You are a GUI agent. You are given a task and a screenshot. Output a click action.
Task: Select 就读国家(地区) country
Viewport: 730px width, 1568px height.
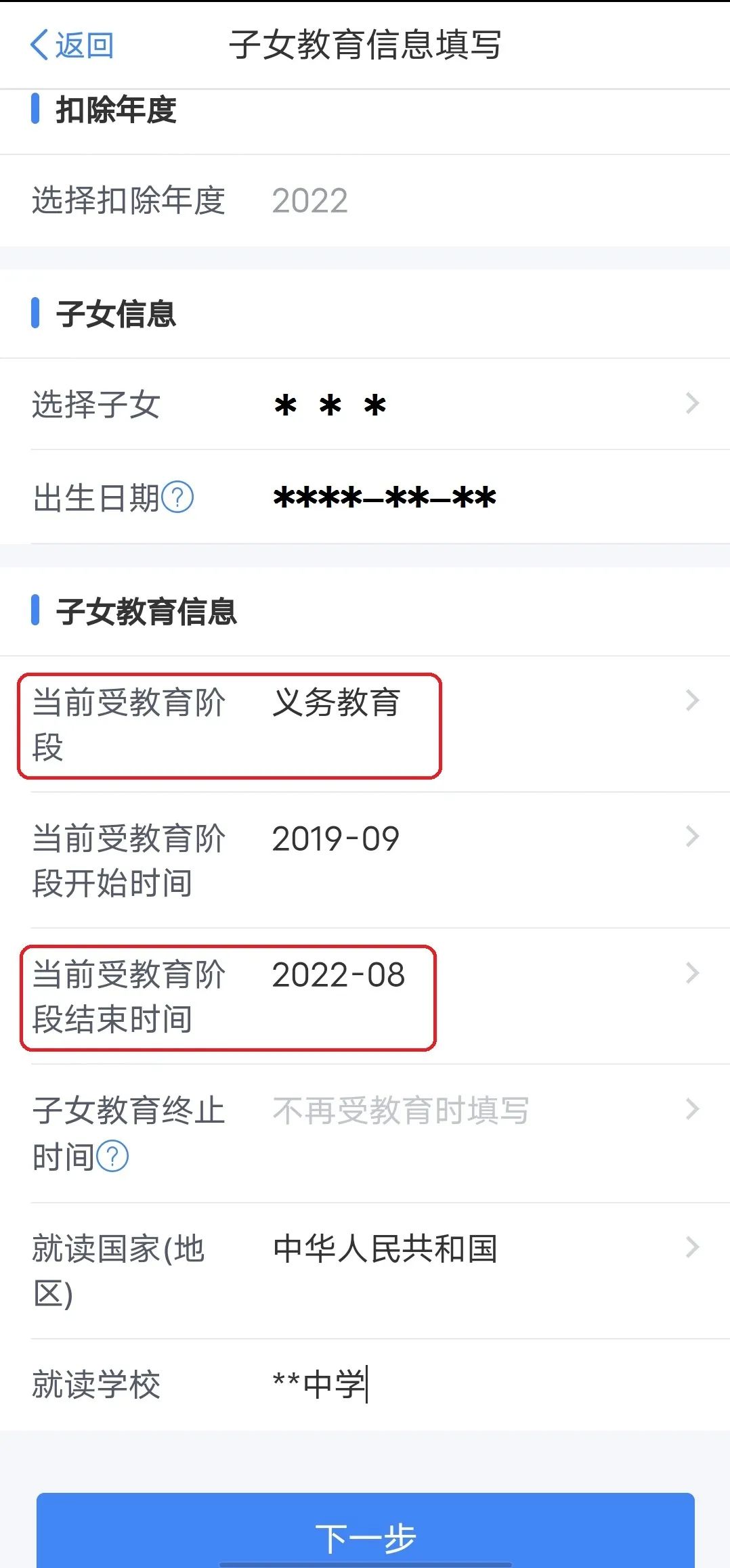(x=365, y=1271)
